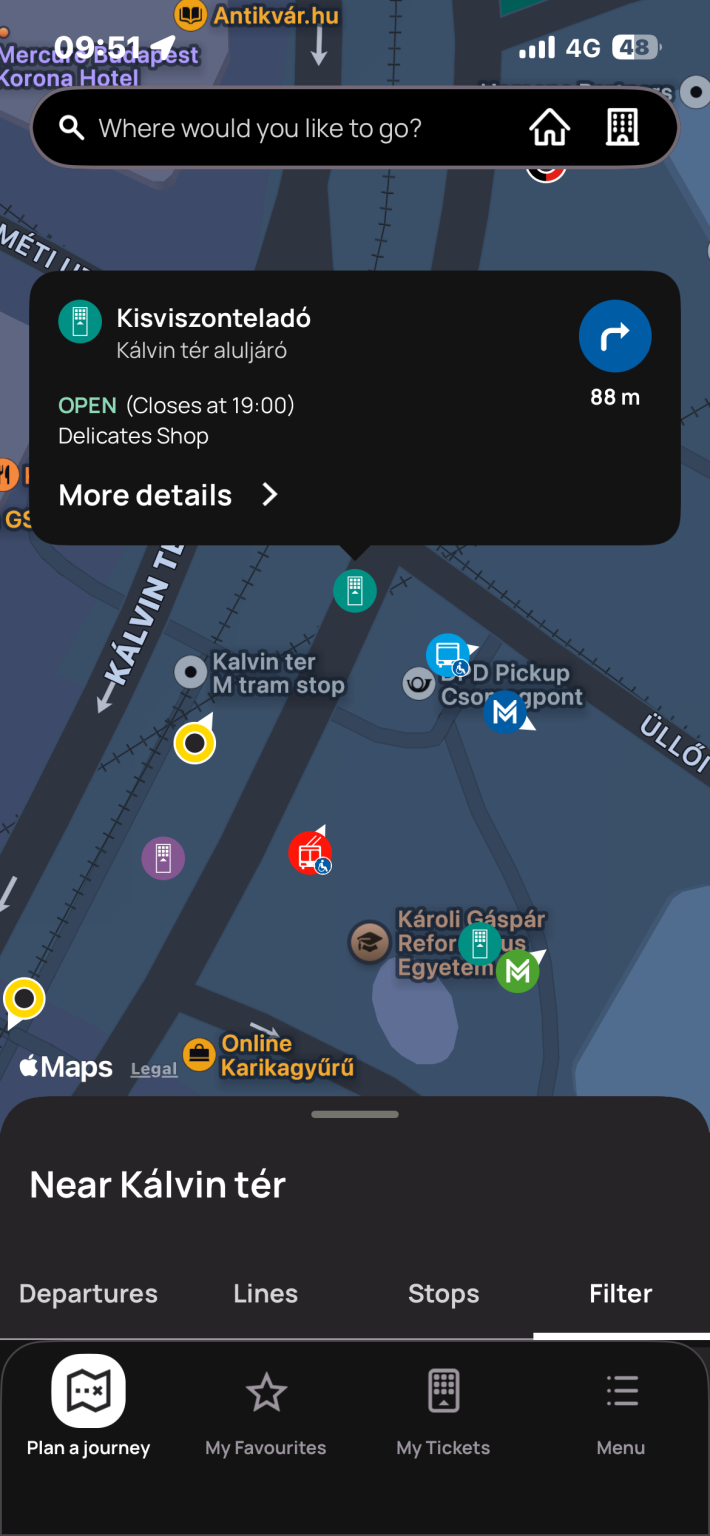Select the home address shortcut icon
Image resolution: width=710 pixels, height=1536 pixels.
pos(549,128)
